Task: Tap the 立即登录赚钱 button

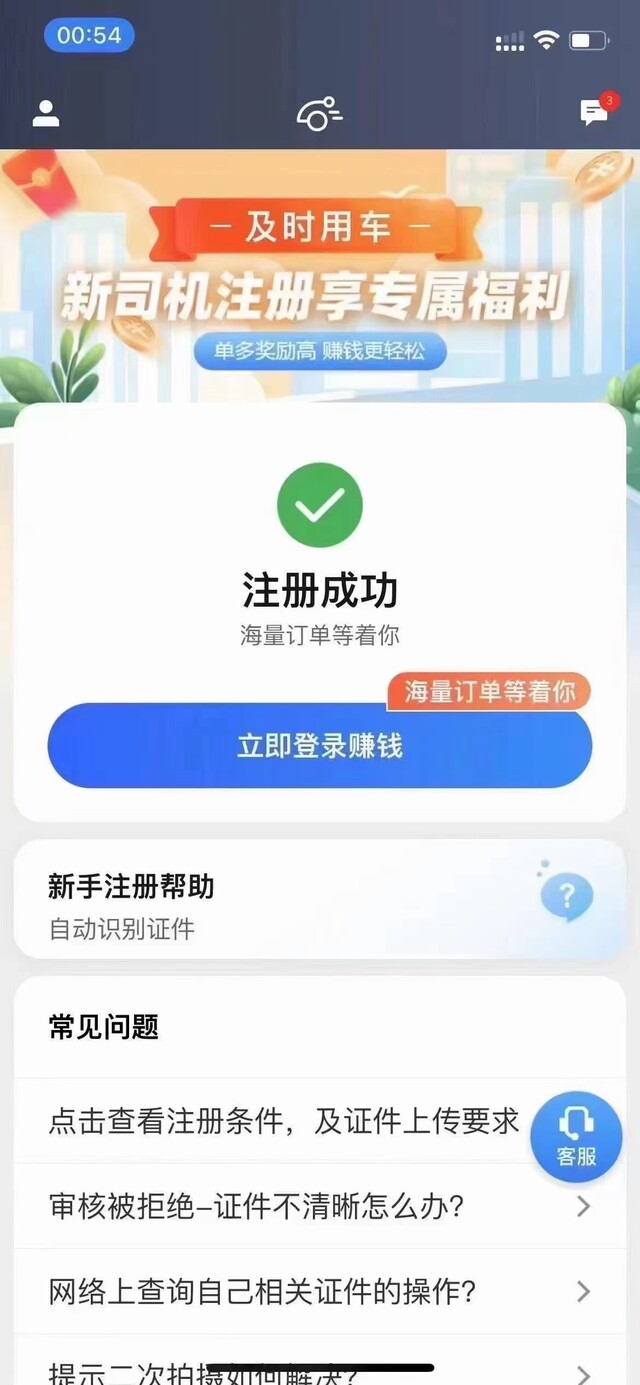Action: click(x=320, y=746)
